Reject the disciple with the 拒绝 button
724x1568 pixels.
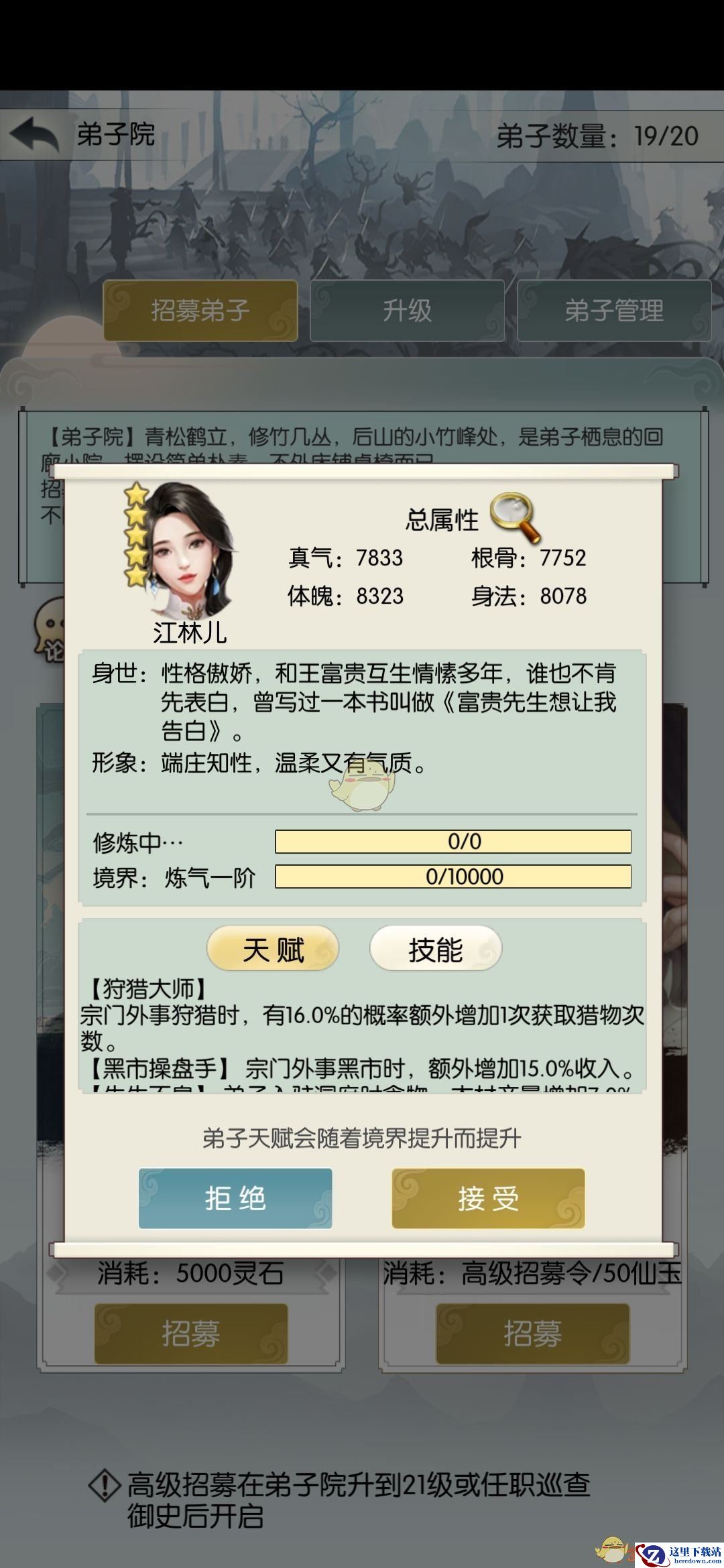(x=235, y=1199)
